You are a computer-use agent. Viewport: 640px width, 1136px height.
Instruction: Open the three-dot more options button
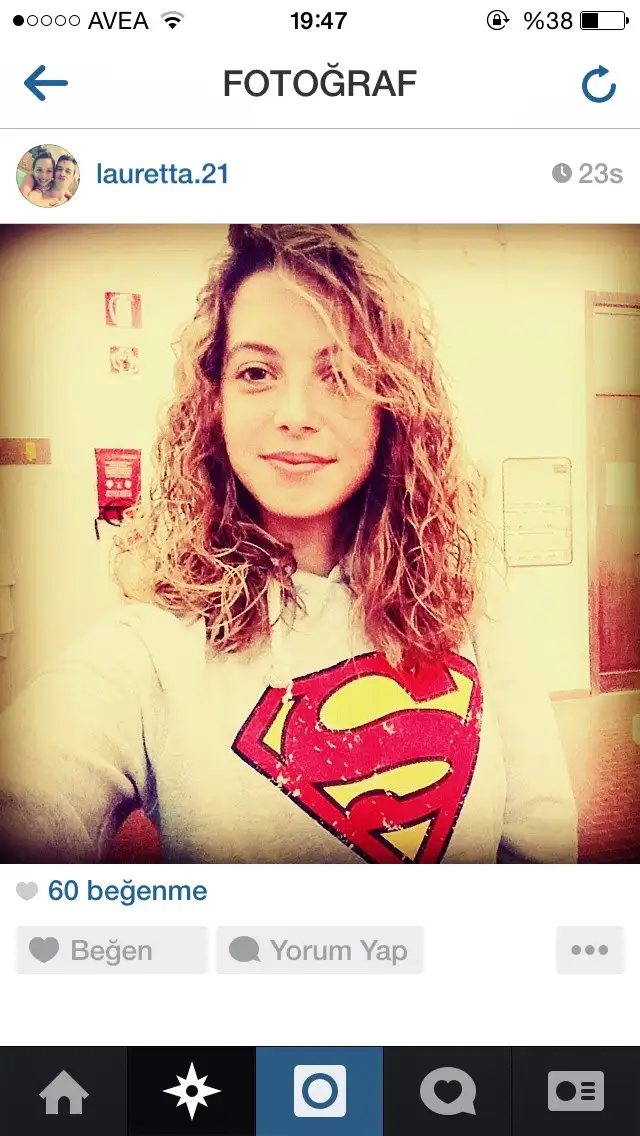[589, 950]
